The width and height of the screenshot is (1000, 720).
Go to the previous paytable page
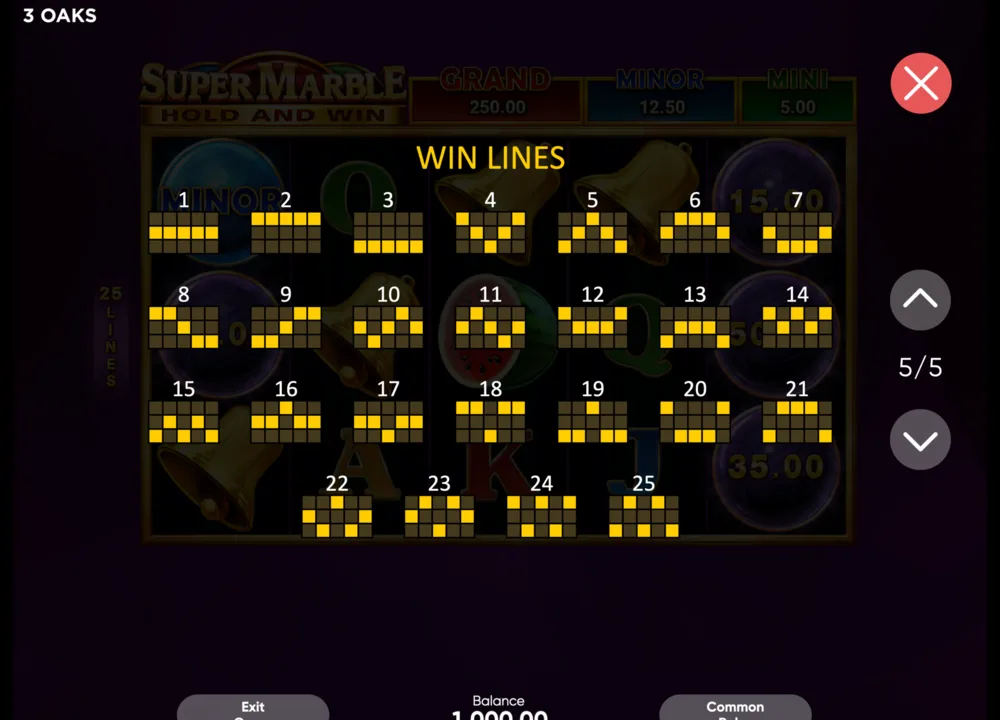tap(920, 300)
